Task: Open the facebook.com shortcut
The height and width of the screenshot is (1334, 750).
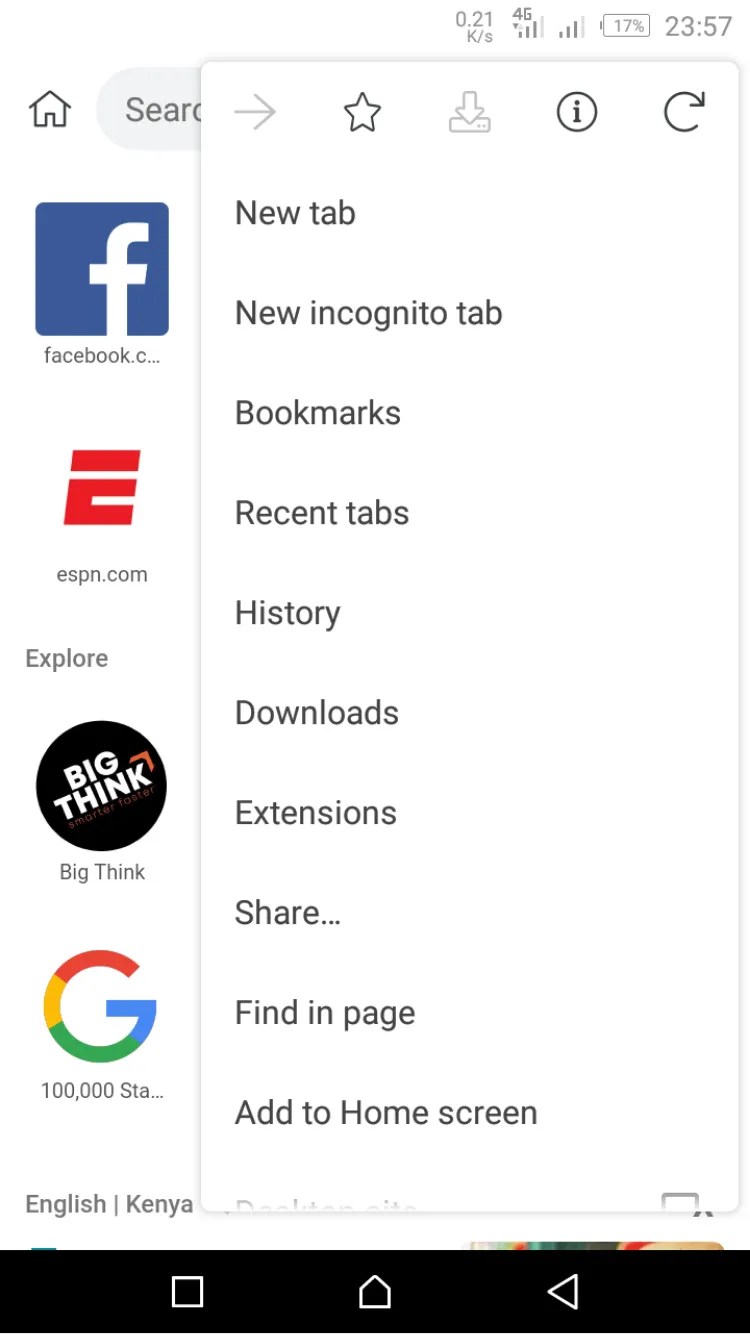Action: point(102,269)
